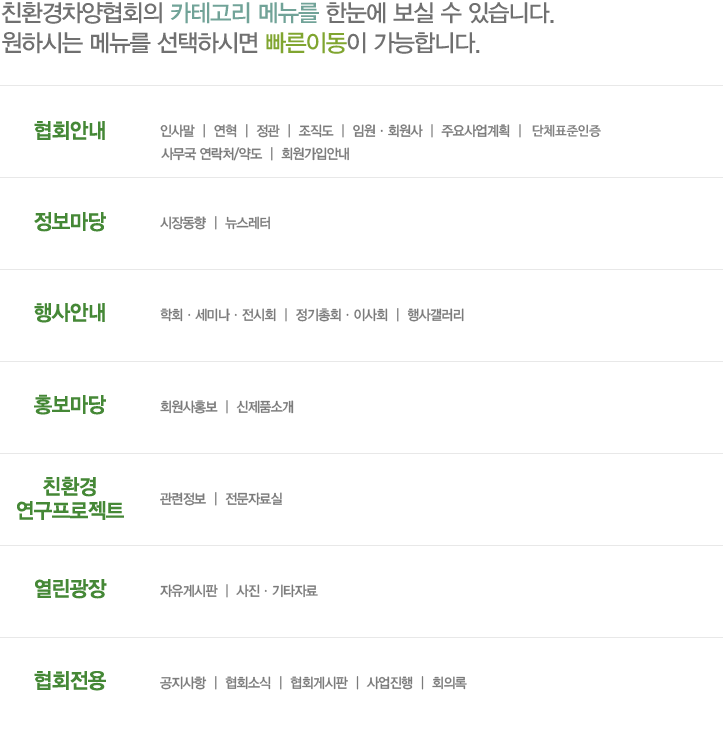Go to 연혁 page
Screen dimensions: 723x732
225,131
